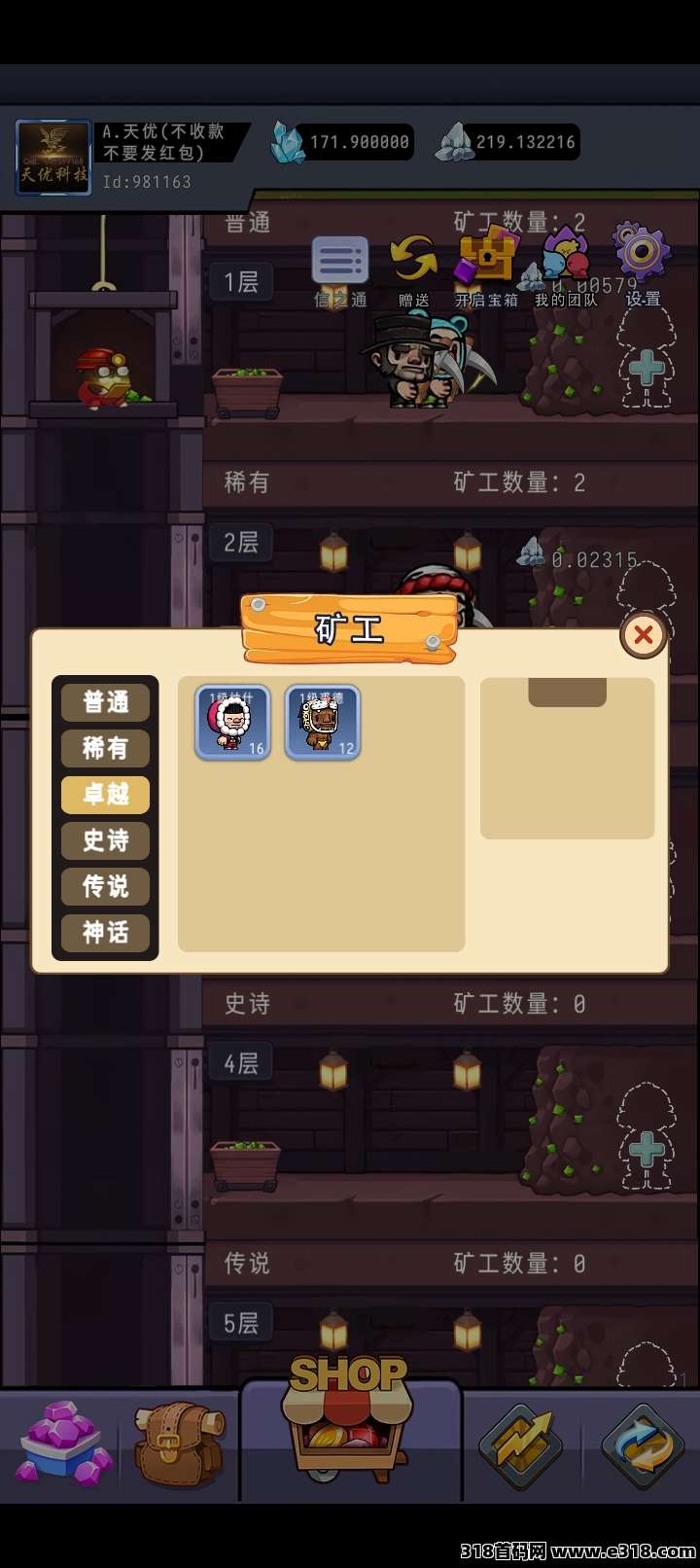The image size is (700, 1568).
Task: Switch to the 史诗 miner category
Action: tap(105, 840)
